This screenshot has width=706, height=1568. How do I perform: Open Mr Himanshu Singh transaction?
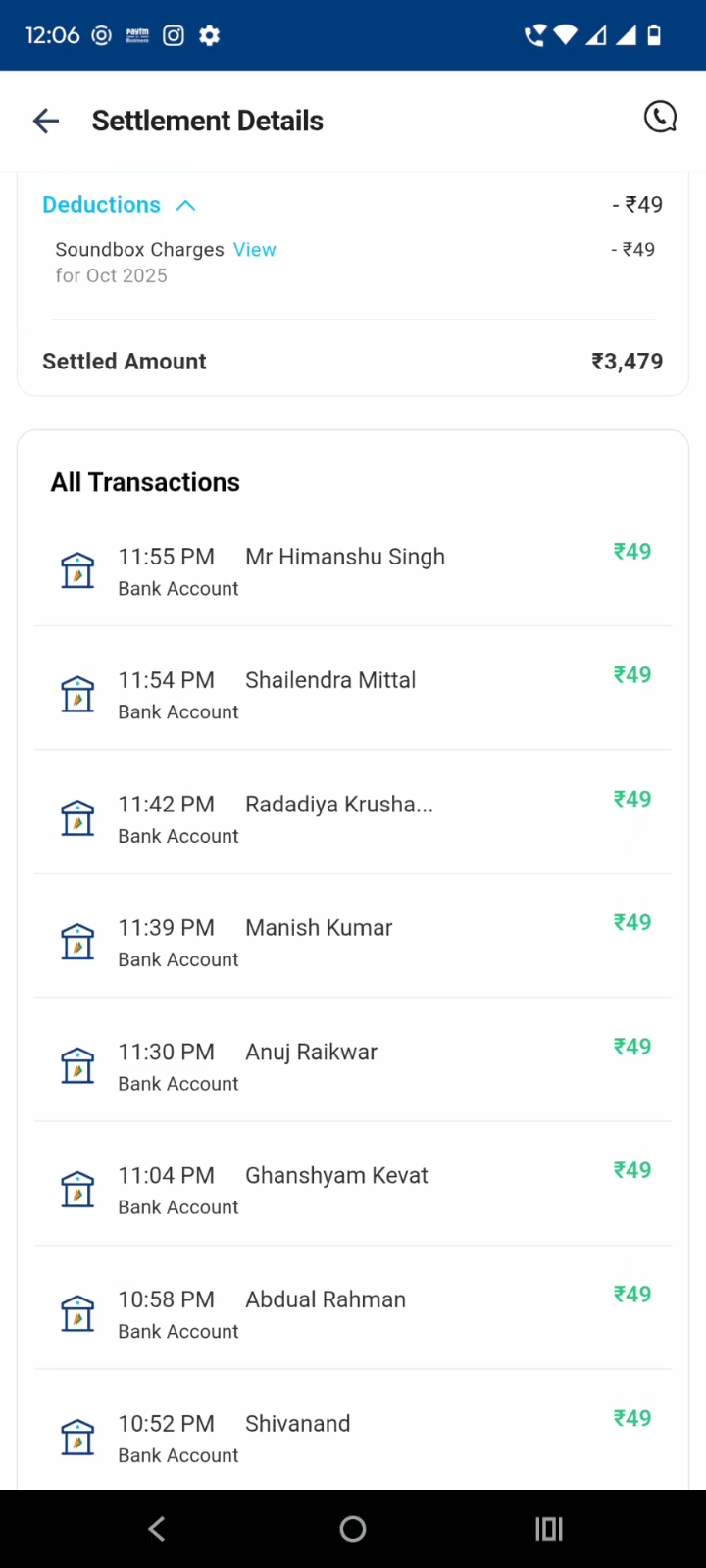click(x=353, y=570)
